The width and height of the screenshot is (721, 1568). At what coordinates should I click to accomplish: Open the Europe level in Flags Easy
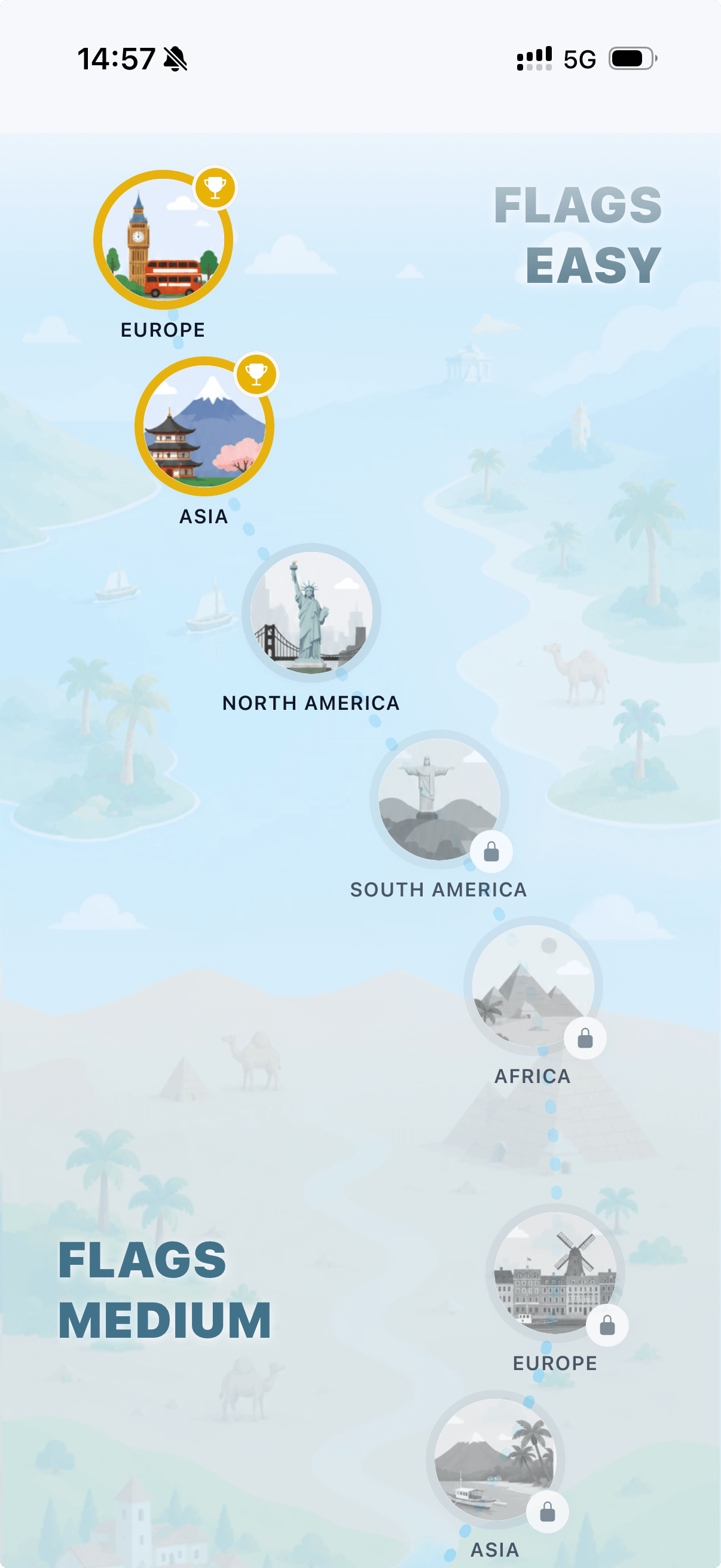pyautogui.click(x=163, y=240)
